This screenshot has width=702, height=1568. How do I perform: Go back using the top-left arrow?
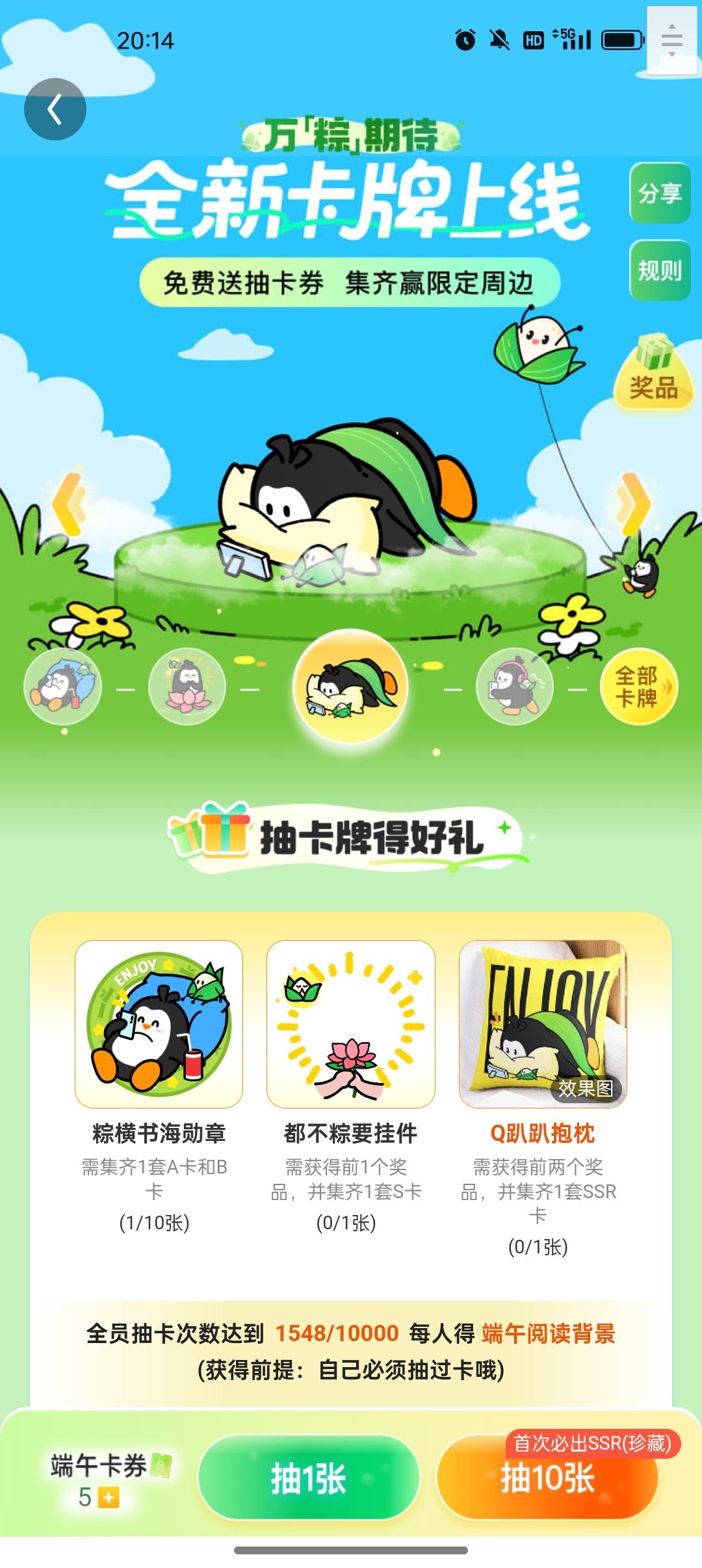(55, 109)
